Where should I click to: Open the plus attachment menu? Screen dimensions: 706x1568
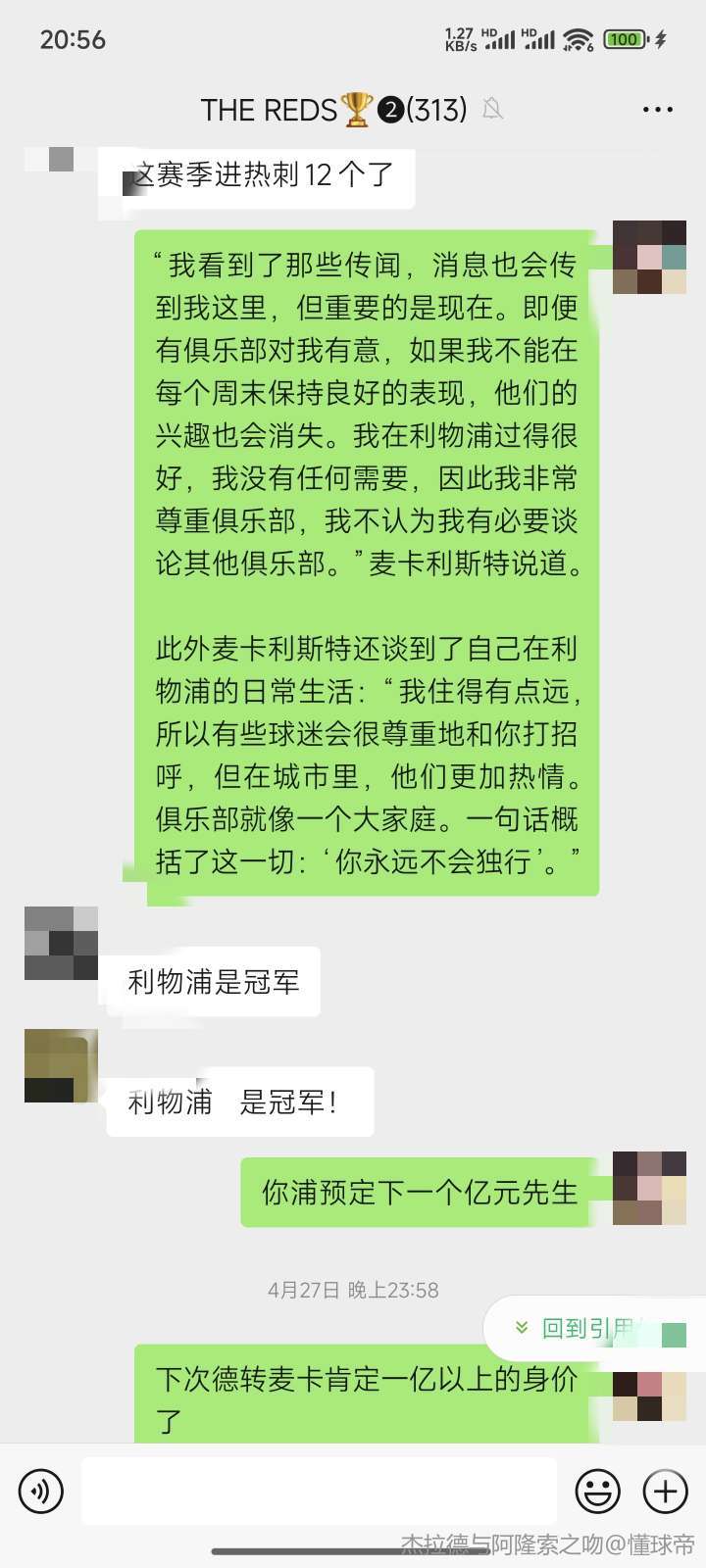pos(665,1492)
